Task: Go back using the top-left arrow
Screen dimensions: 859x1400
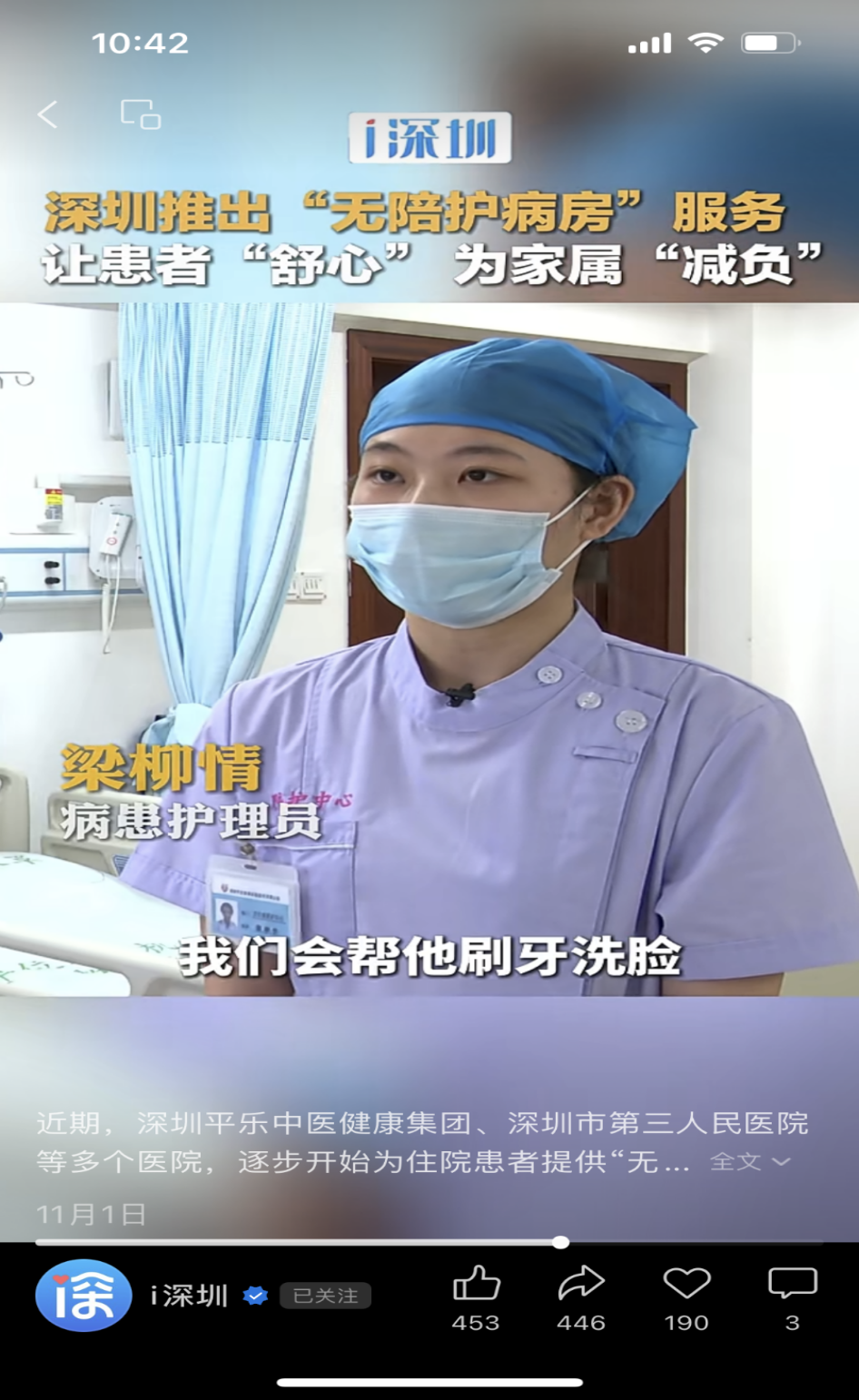Action: click(48, 114)
